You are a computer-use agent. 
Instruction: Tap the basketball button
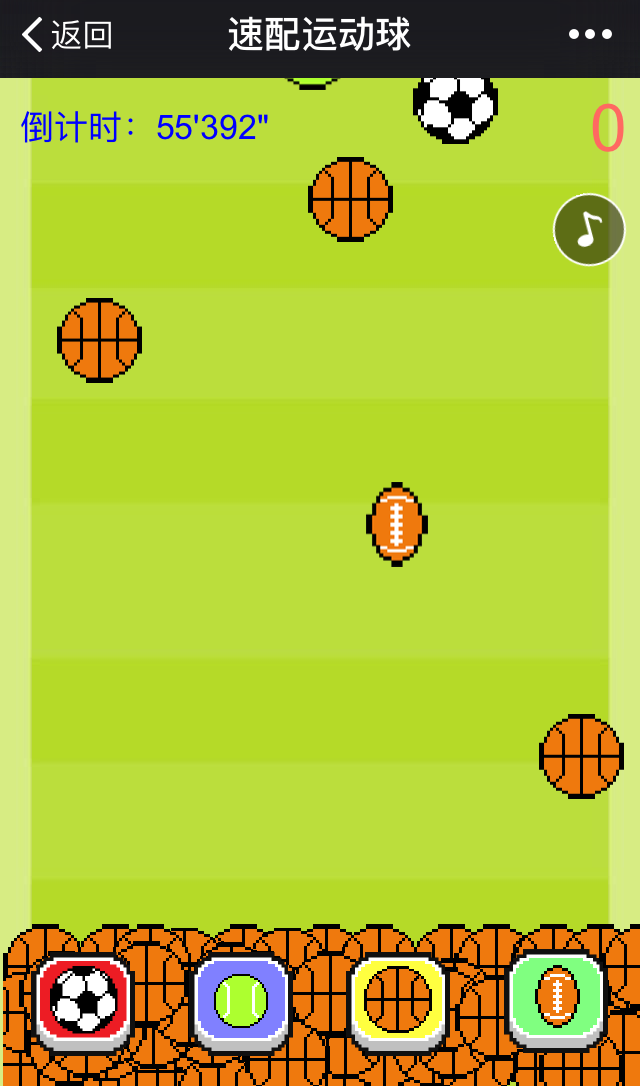[x=398, y=1001]
